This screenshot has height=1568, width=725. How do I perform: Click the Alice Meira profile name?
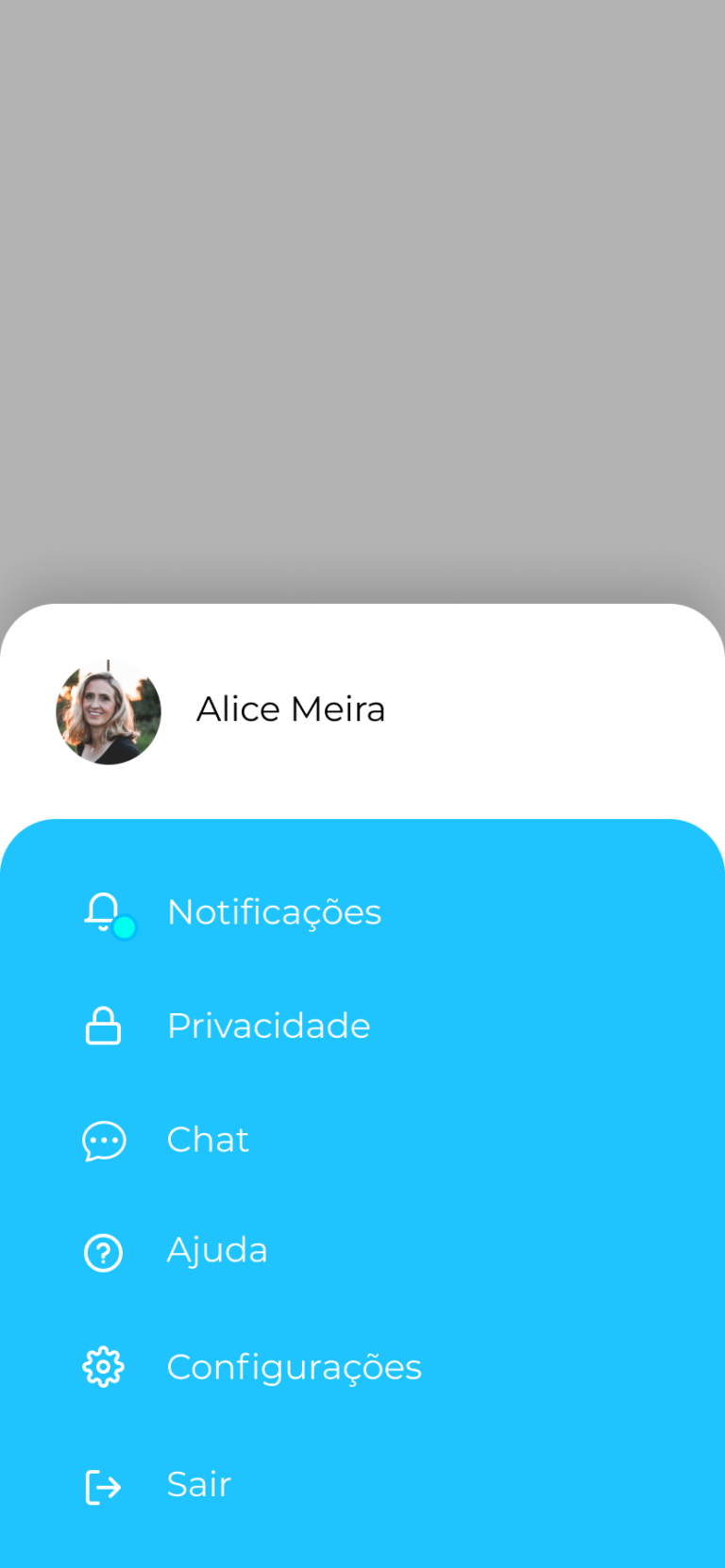(x=291, y=709)
